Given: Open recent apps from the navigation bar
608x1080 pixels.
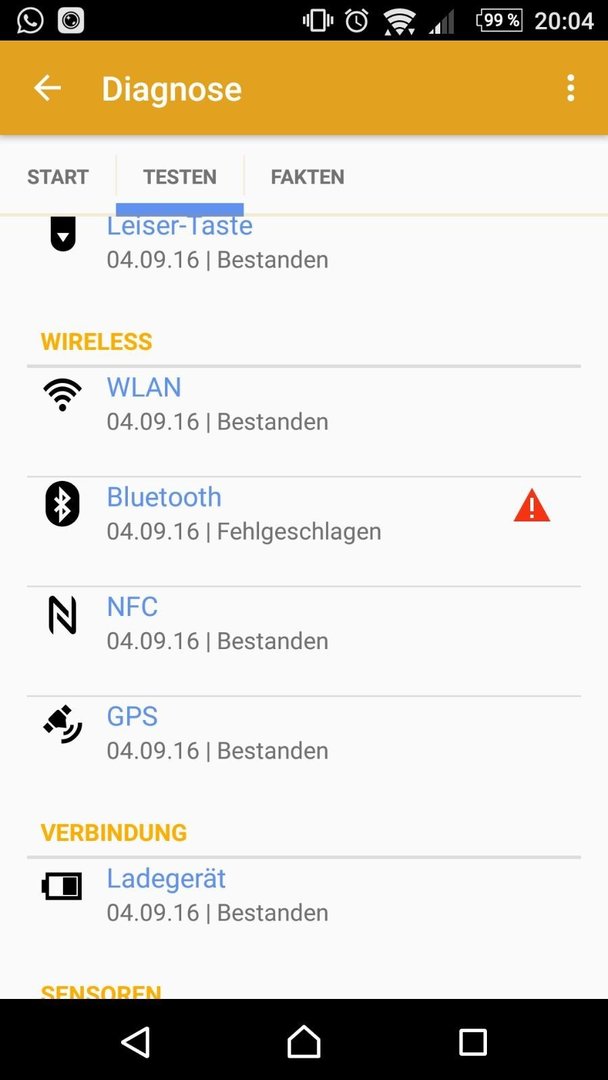Looking at the screenshot, I should (473, 1041).
